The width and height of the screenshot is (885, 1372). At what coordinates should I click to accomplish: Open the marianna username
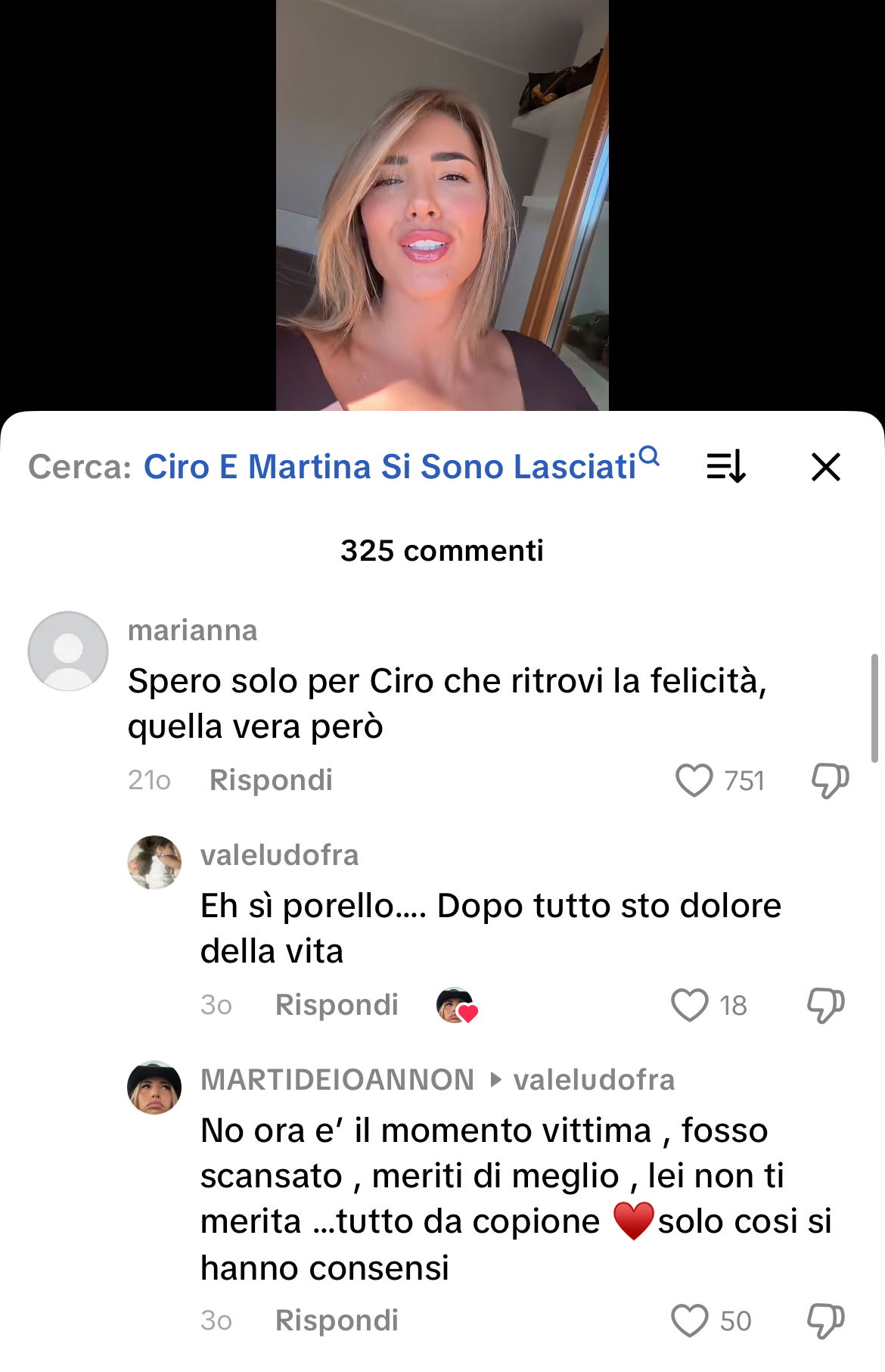pos(192,630)
